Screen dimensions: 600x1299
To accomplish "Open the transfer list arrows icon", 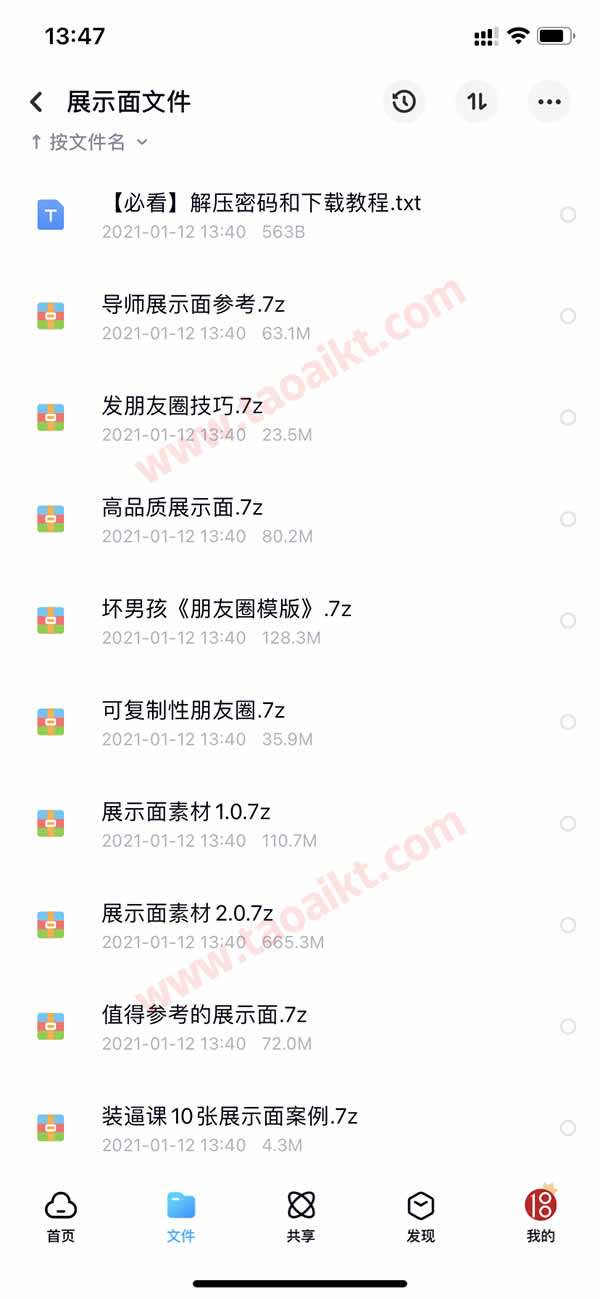I will [477, 102].
